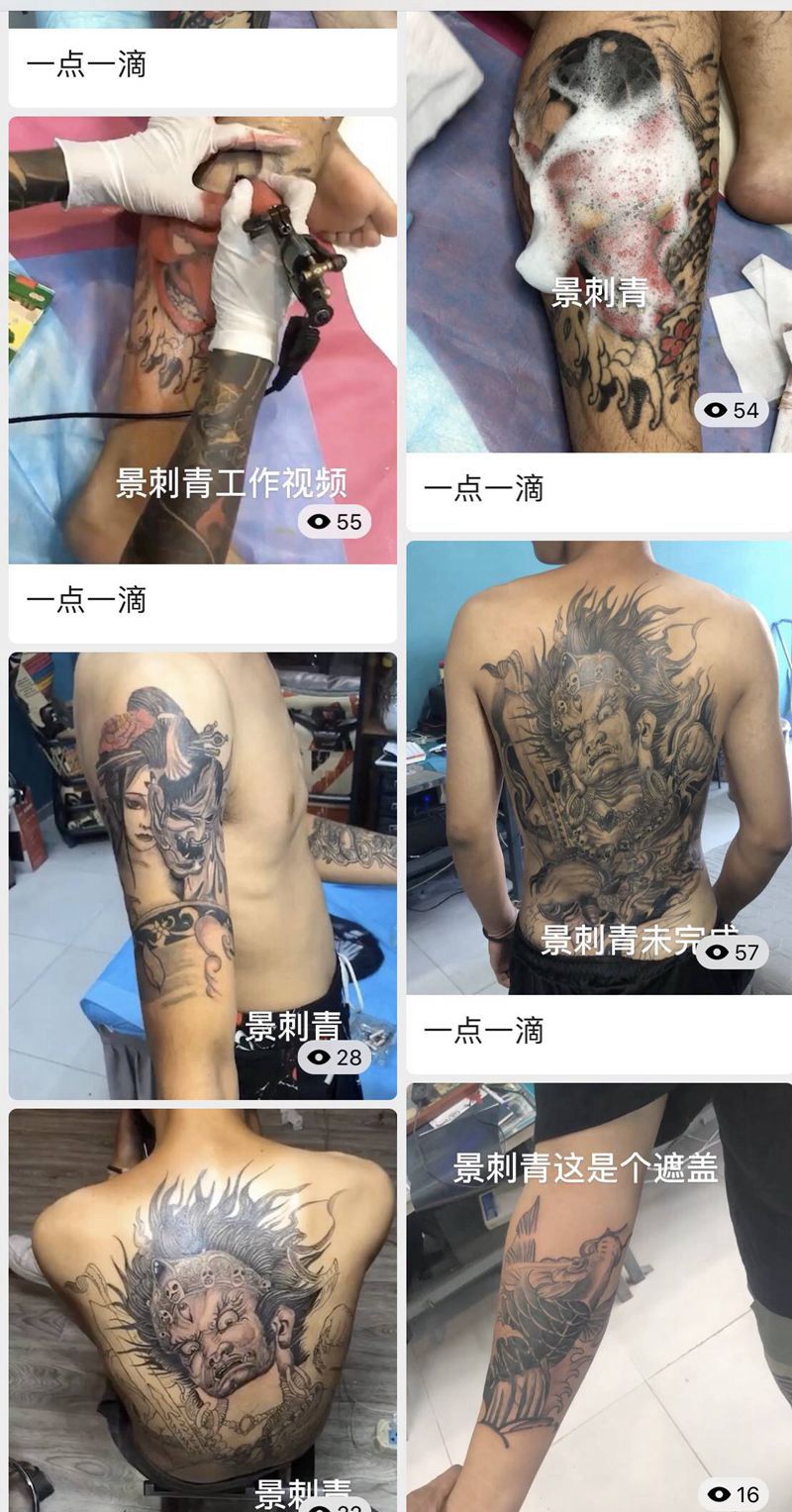The height and width of the screenshot is (1512, 792).
Task: Open the 景刺青这是个遮盖 cover-up tile
Action: click(x=598, y=1297)
